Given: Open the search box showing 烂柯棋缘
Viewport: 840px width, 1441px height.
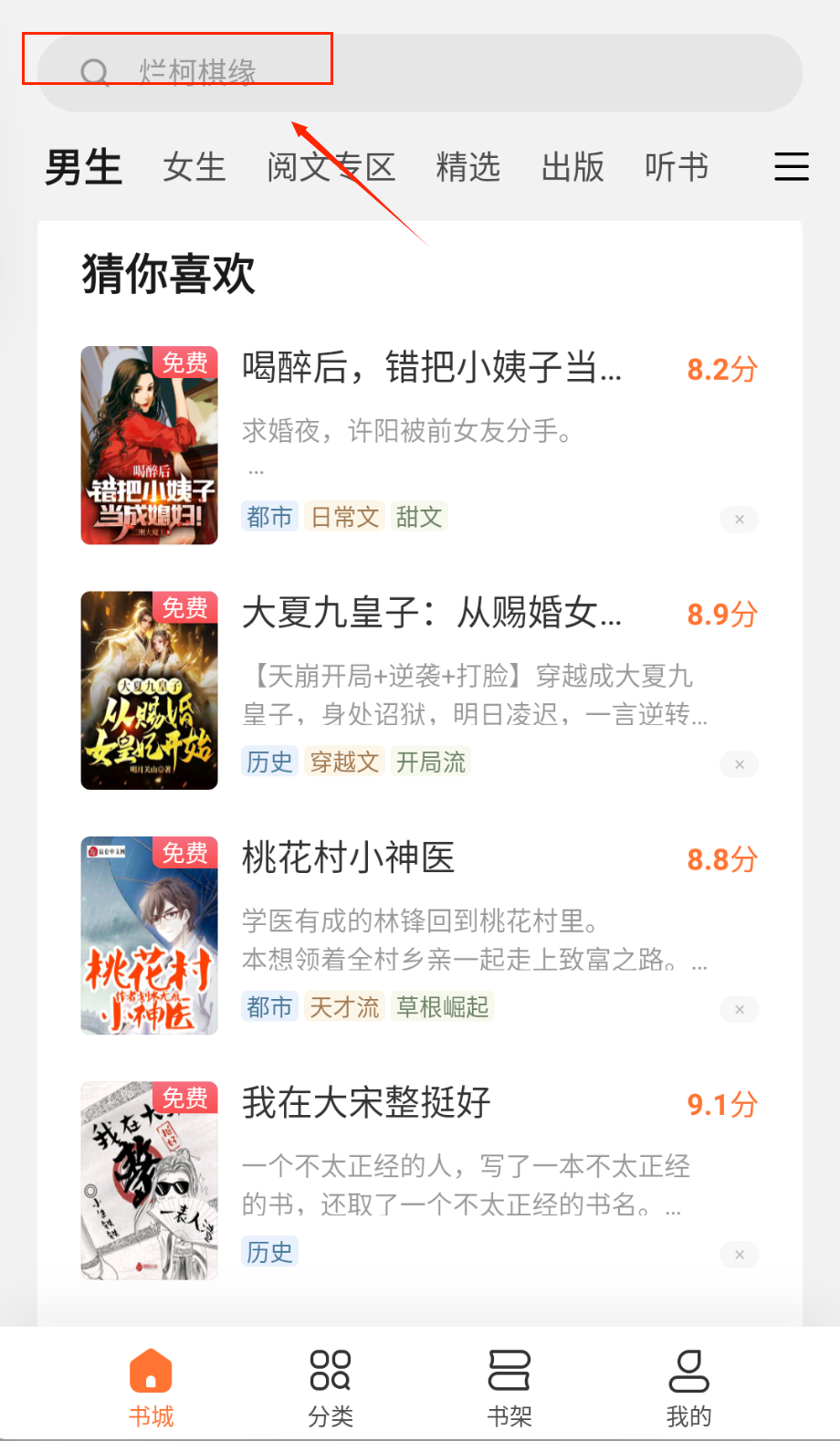Looking at the screenshot, I should coord(420,73).
